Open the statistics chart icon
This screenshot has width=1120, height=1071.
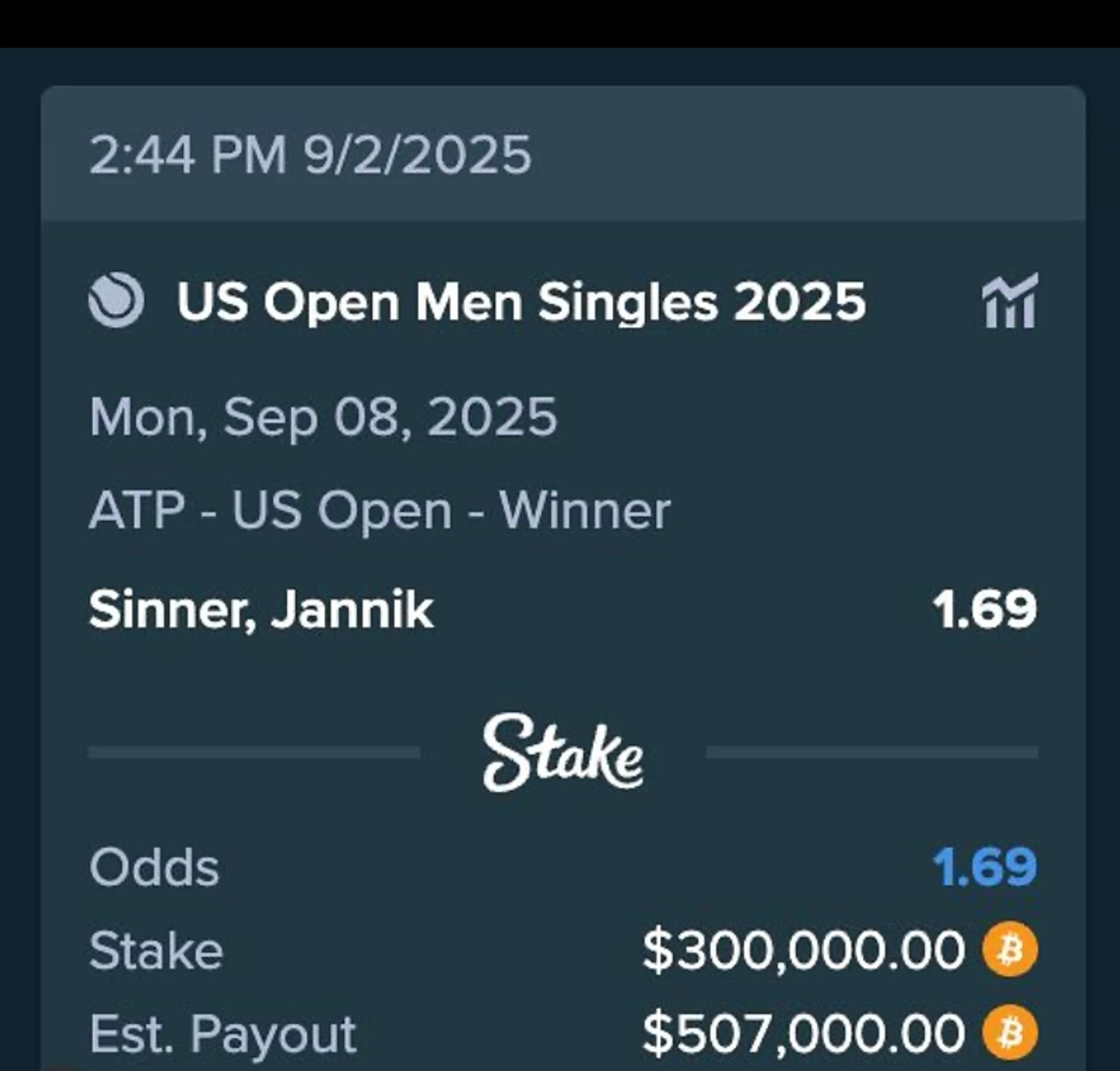tap(1010, 302)
